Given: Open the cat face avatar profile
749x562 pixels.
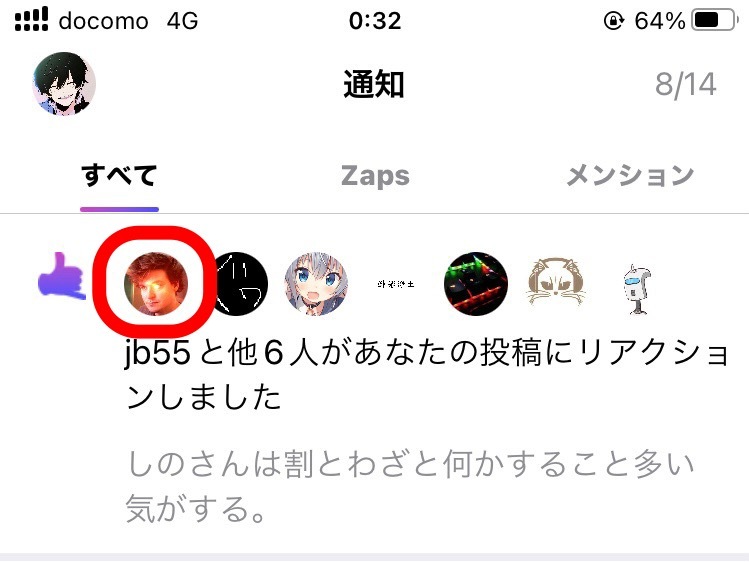Looking at the screenshot, I should [556, 283].
